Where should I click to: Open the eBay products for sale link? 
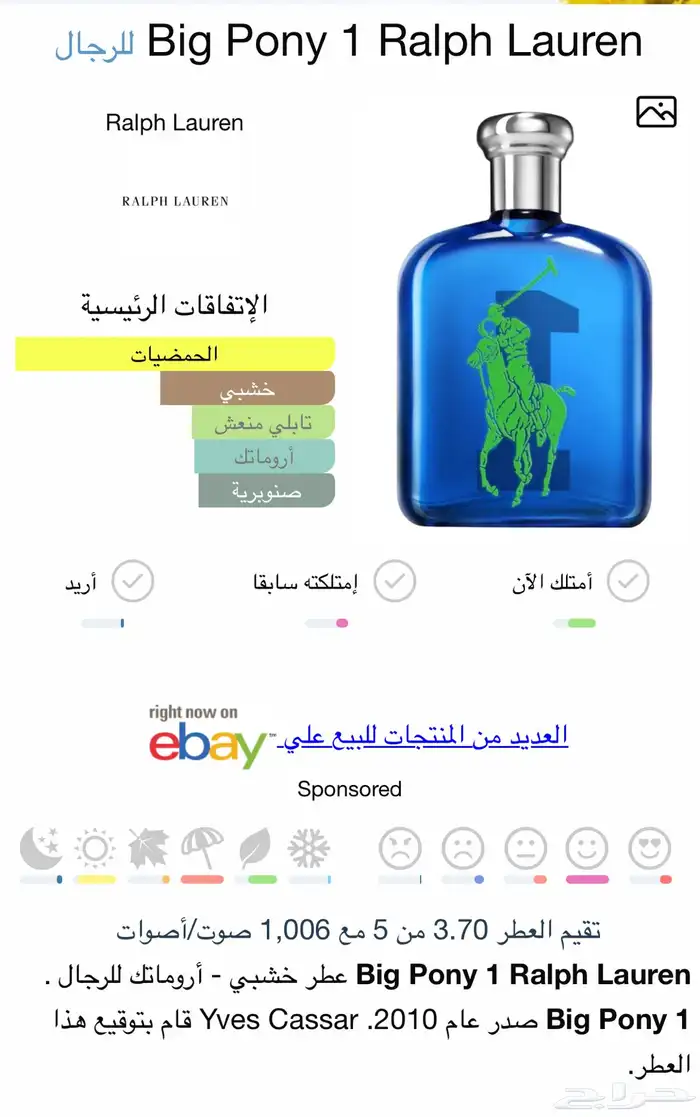point(424,735)
